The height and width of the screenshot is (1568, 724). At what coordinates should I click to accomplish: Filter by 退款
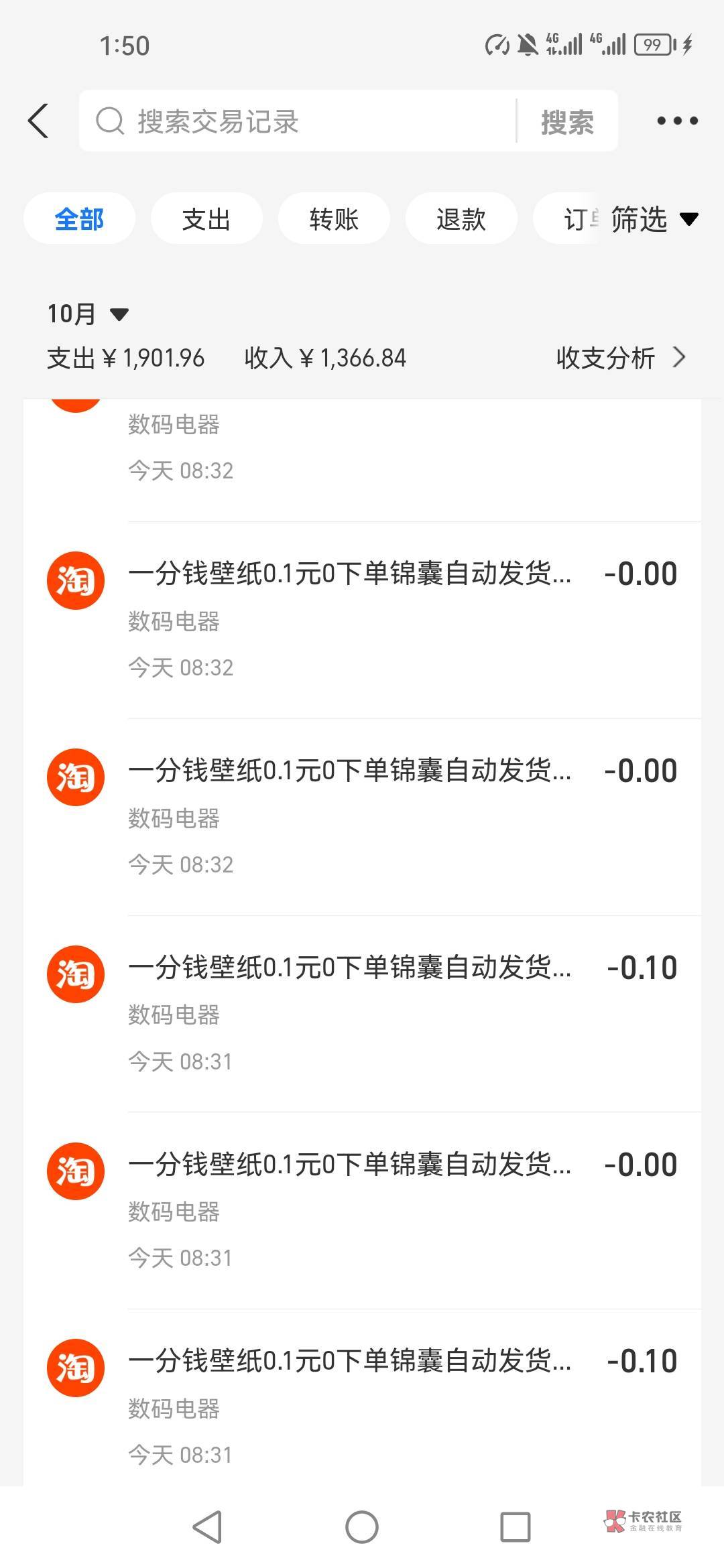coord(461,218)
